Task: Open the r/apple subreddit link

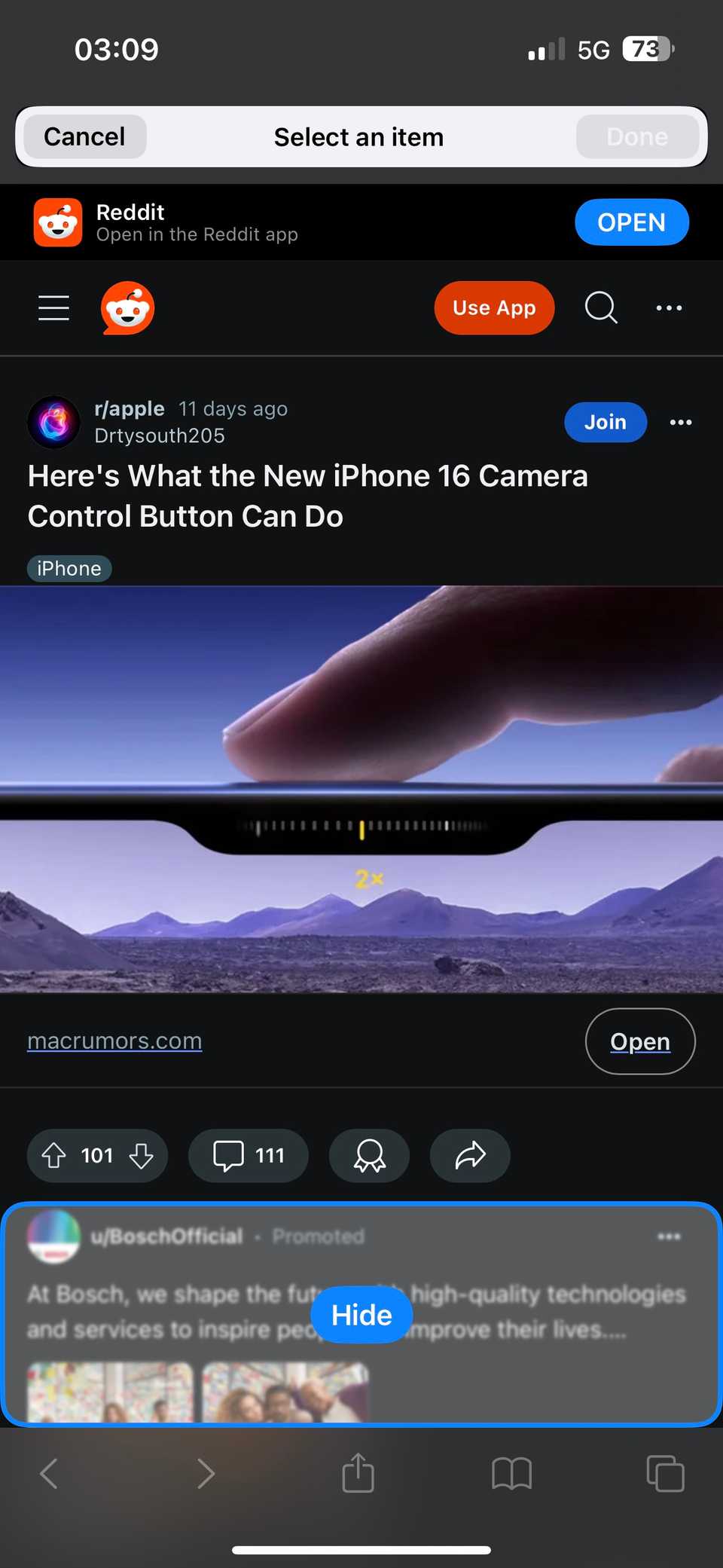Action: [x=129, y=408]
